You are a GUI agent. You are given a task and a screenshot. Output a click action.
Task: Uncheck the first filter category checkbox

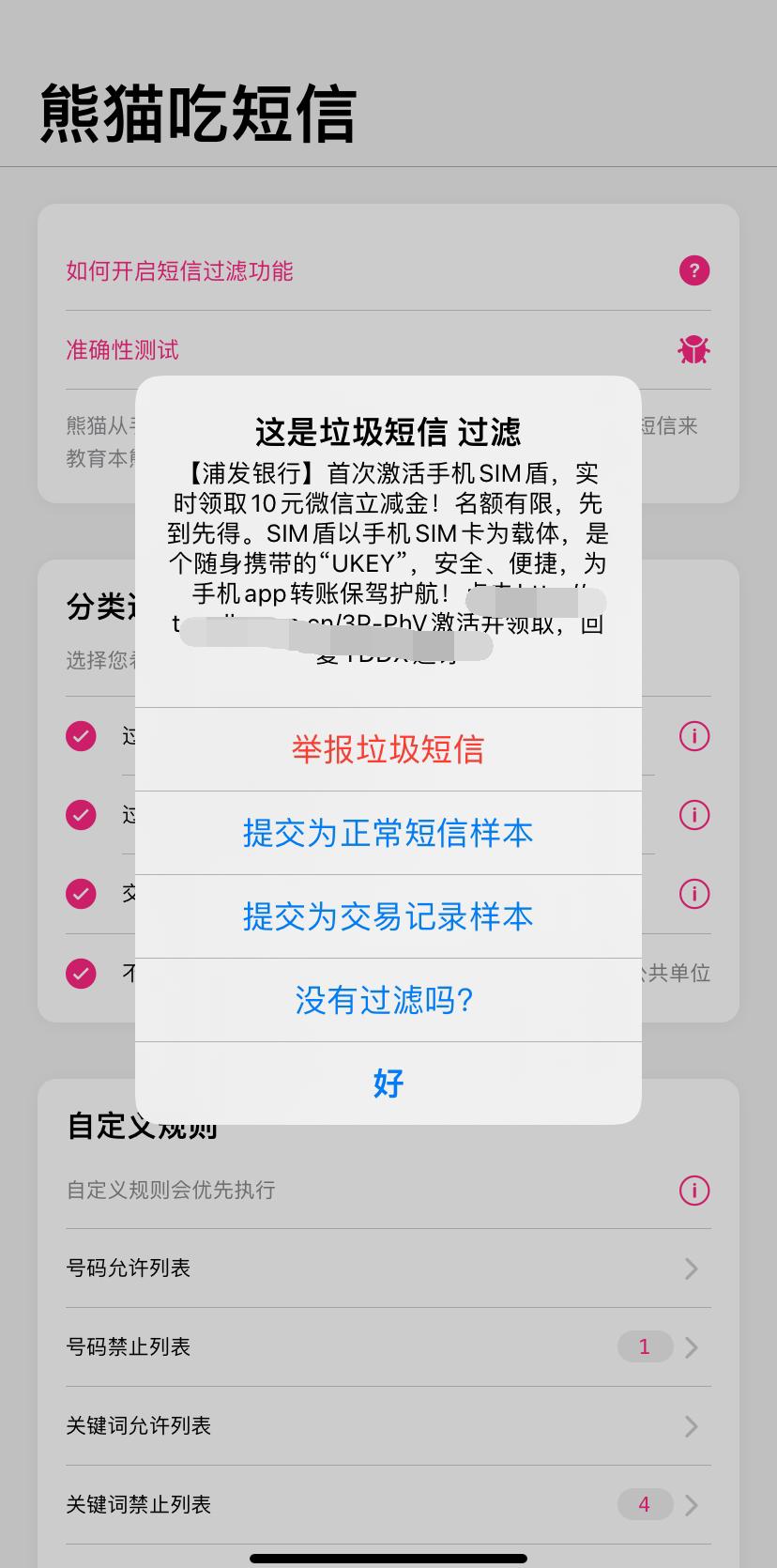pos(81,736)
